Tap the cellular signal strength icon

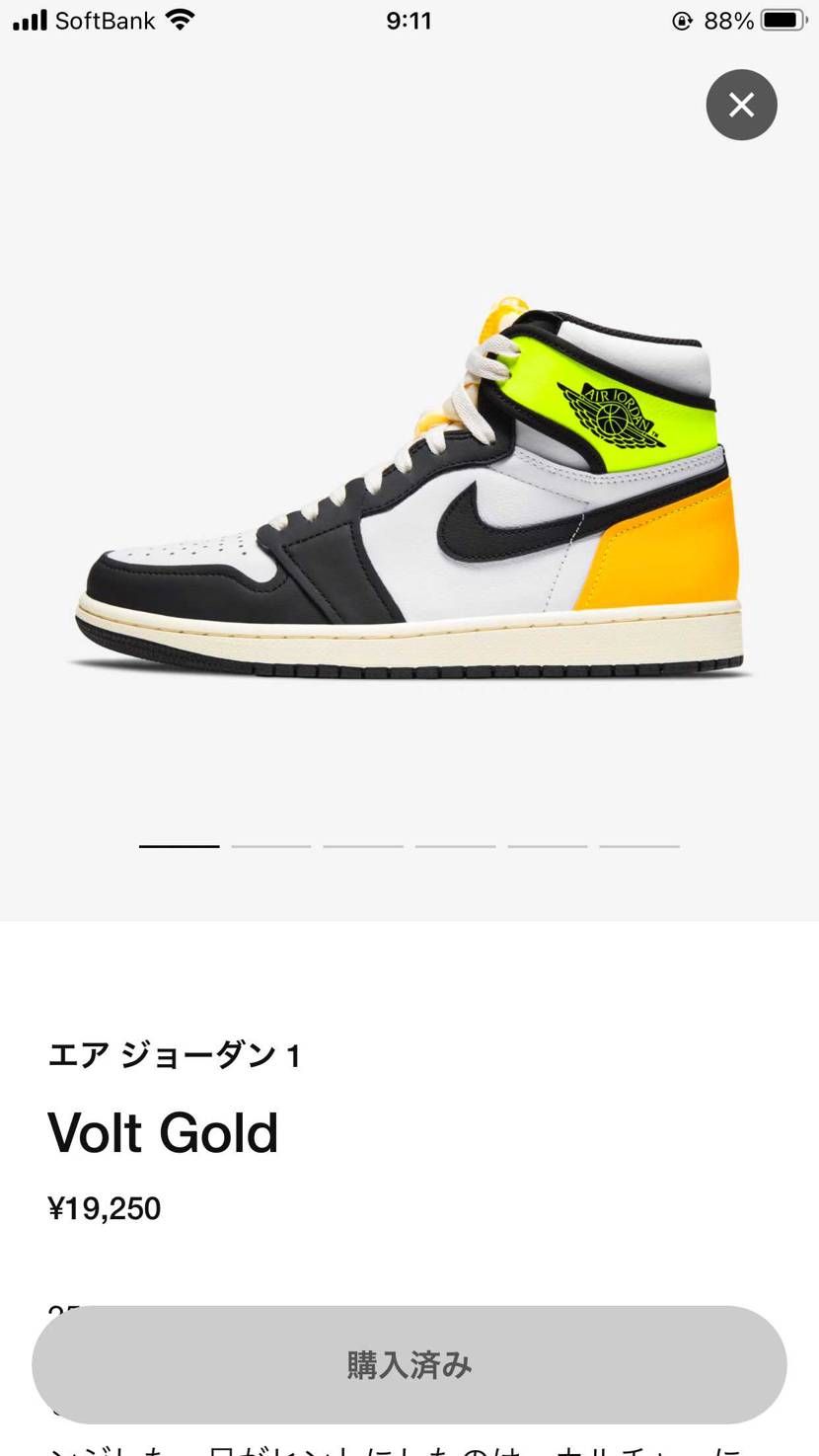tap(30, 18)
